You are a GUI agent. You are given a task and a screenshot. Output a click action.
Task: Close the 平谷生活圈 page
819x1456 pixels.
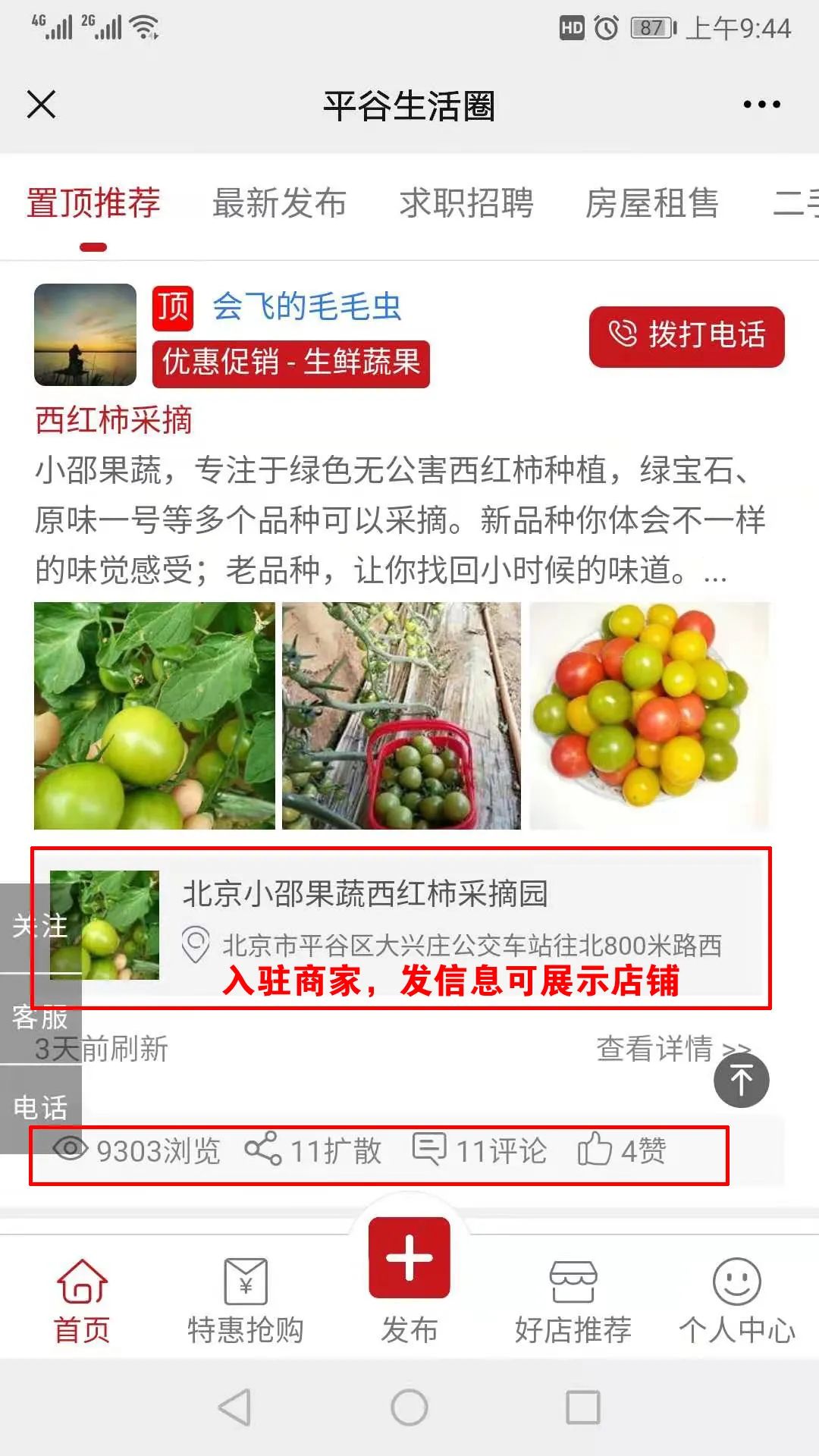[x=41, y=105]
